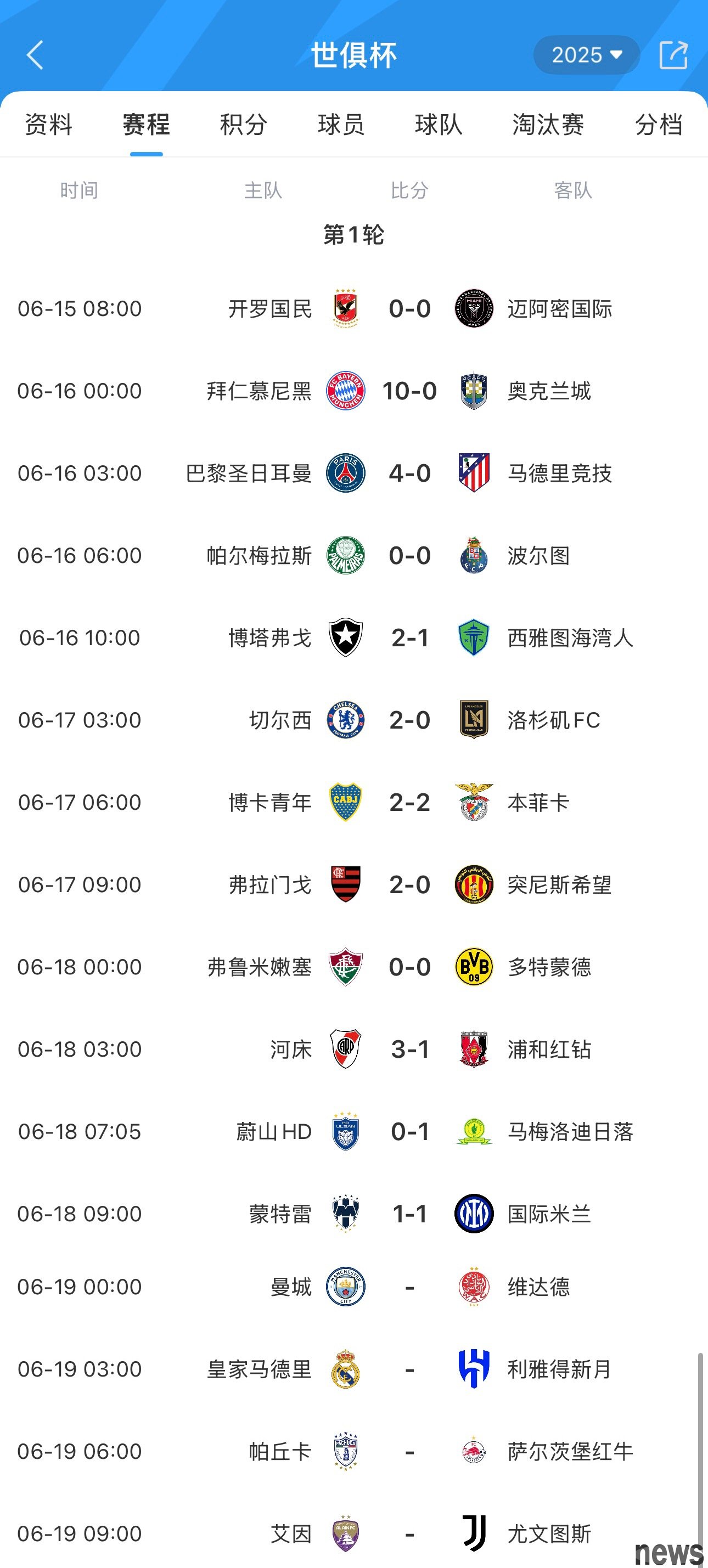Viewport: 708px width, 1568px height.
Task: Open the 切尔西 vs 洛杉矶FC match
Action: pyautogui.click(x=409, y=720)
